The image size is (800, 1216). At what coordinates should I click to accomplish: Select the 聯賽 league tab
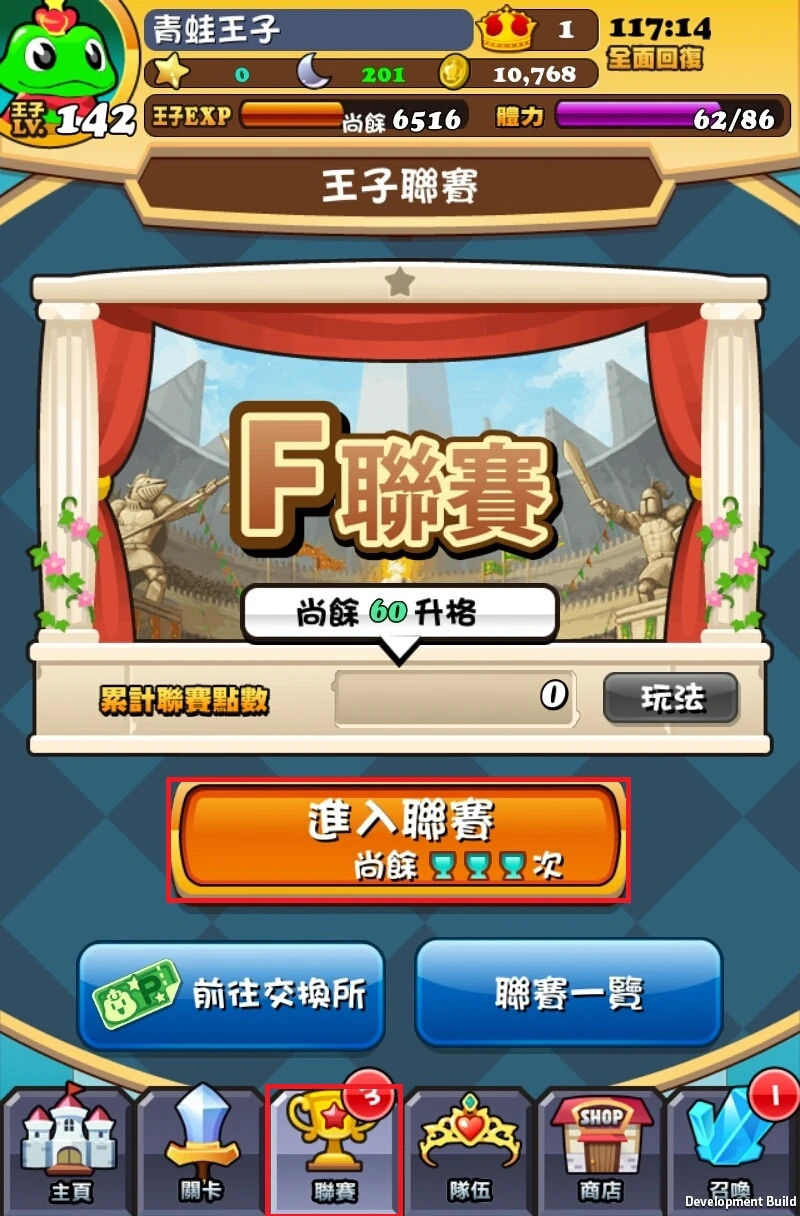click(334, 1150)
